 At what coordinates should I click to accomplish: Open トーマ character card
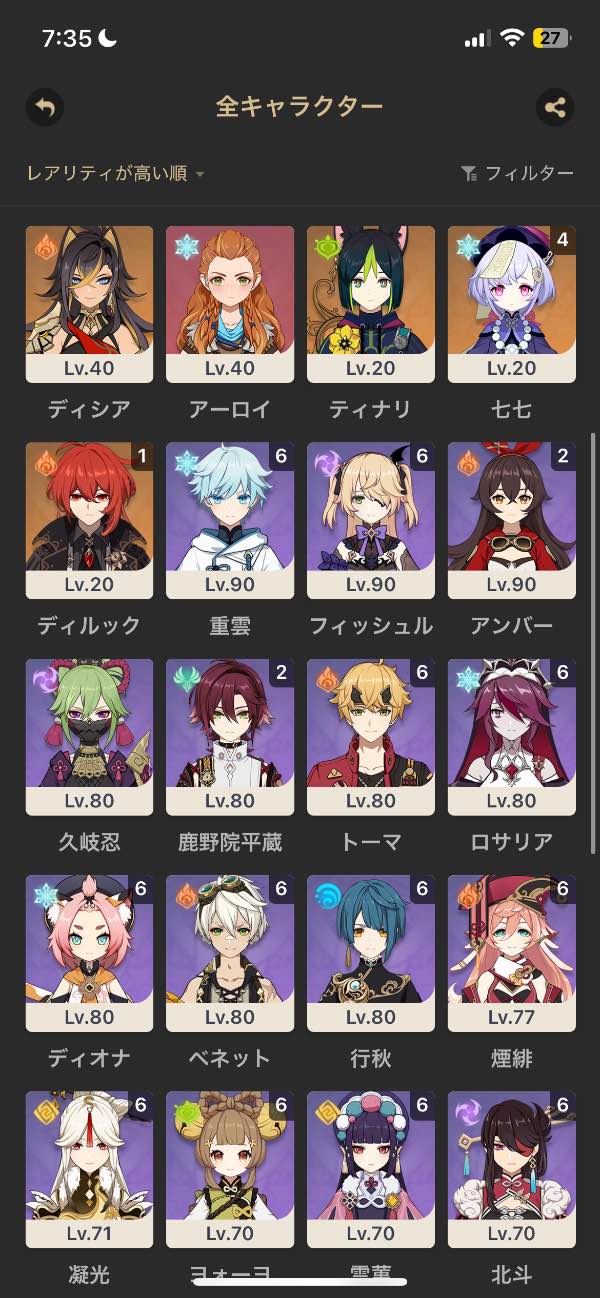click(x=371, y=736)
